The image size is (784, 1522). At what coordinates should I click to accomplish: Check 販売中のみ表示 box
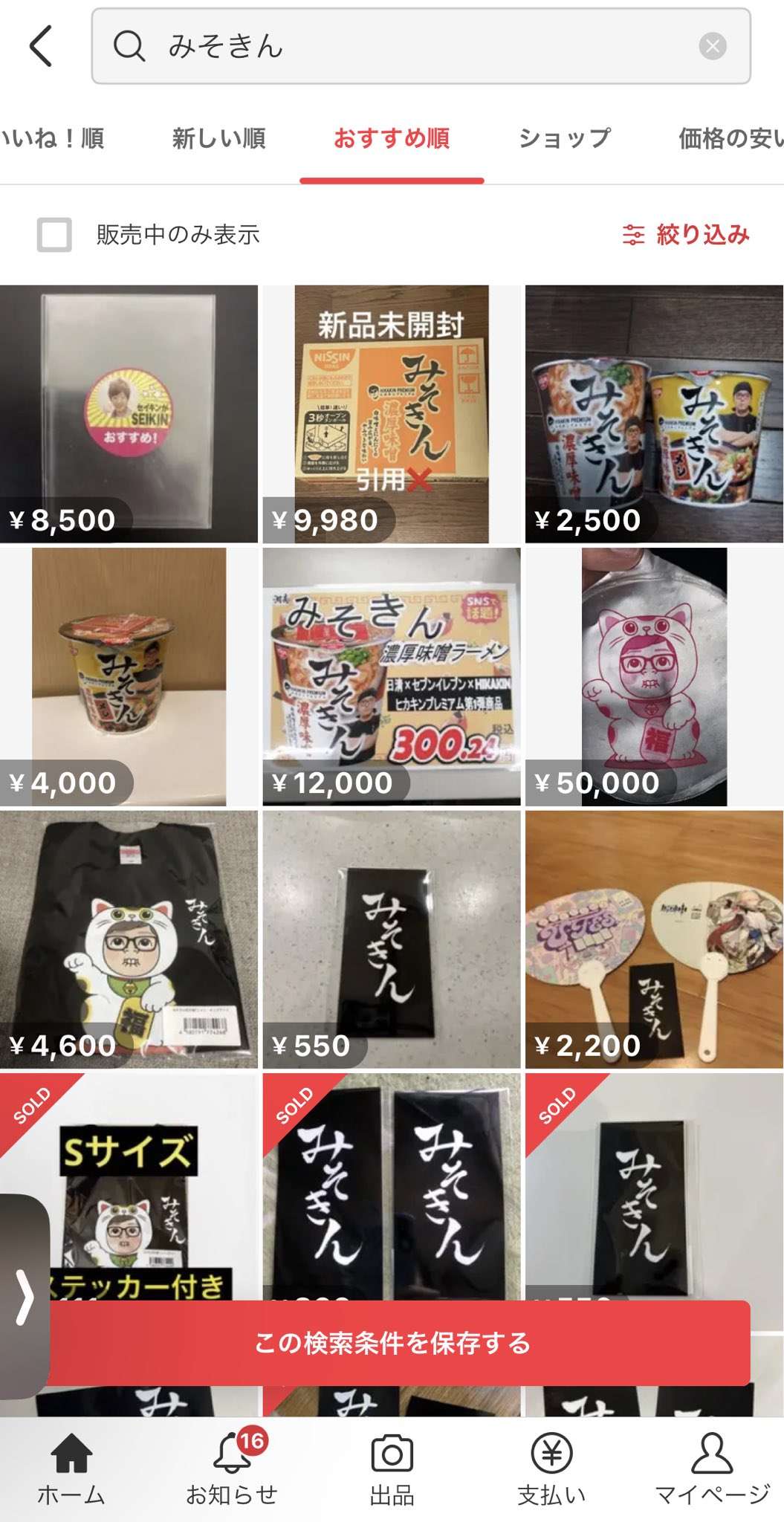click(54, 235)
